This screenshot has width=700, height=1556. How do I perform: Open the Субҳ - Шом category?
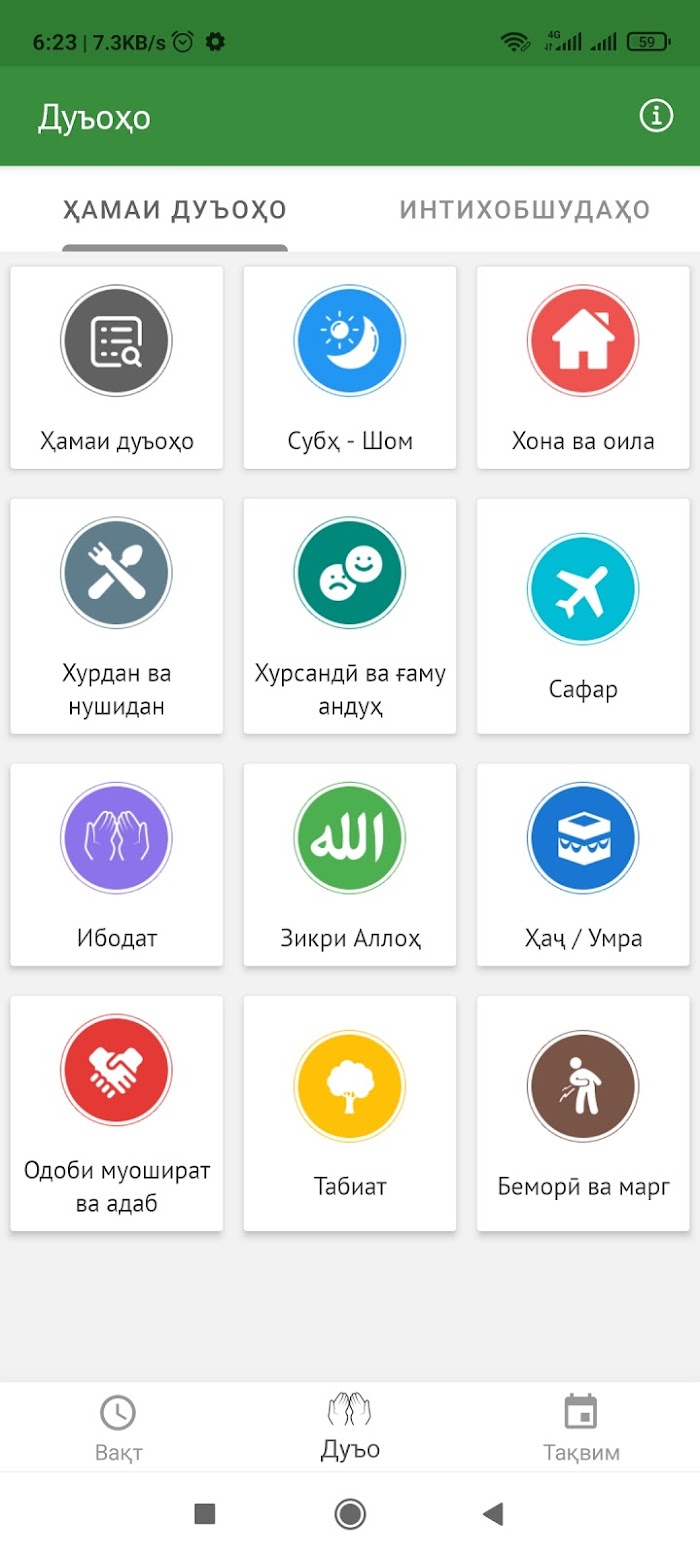pos(350,367)
